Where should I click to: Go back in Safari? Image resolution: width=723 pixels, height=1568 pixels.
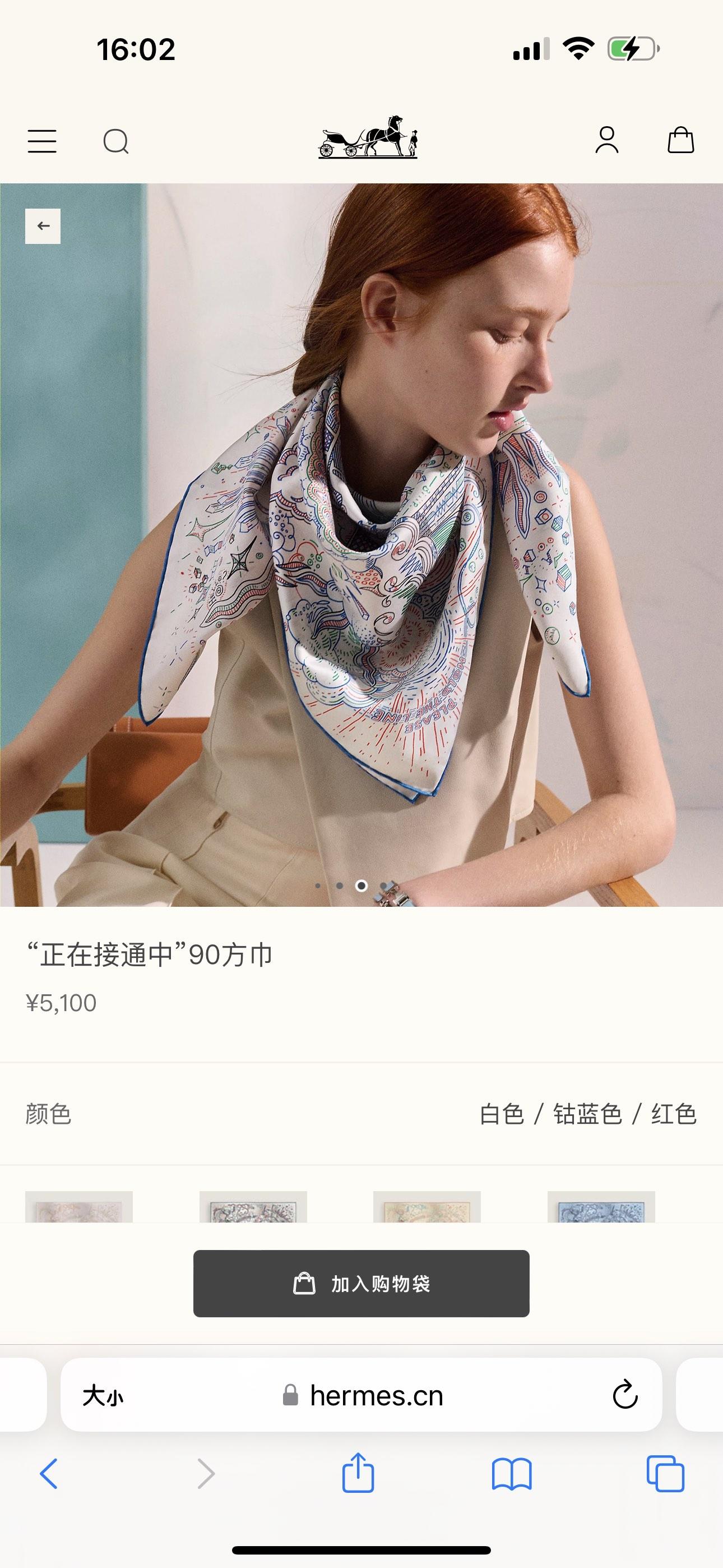point(49,1474)
